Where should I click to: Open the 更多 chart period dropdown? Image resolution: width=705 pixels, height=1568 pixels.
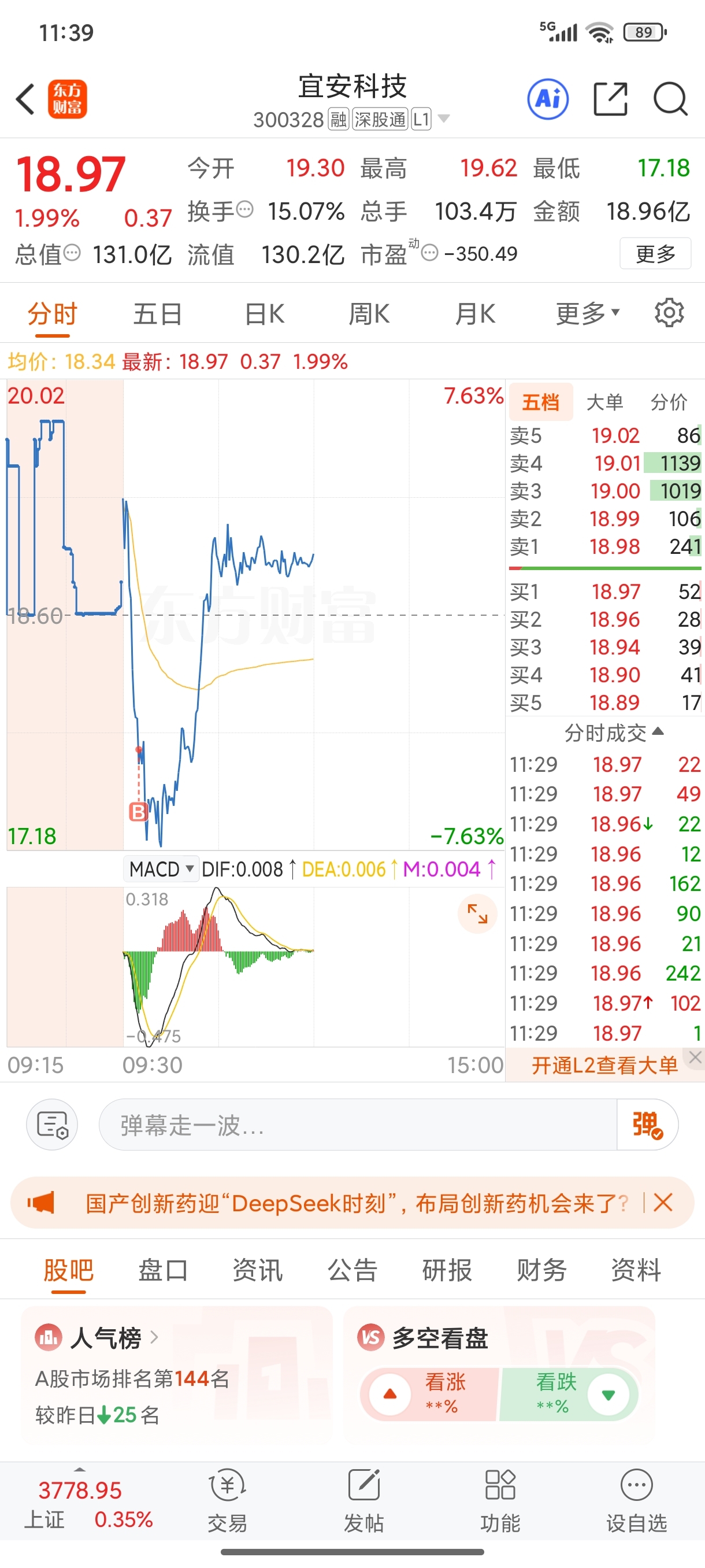588,313
